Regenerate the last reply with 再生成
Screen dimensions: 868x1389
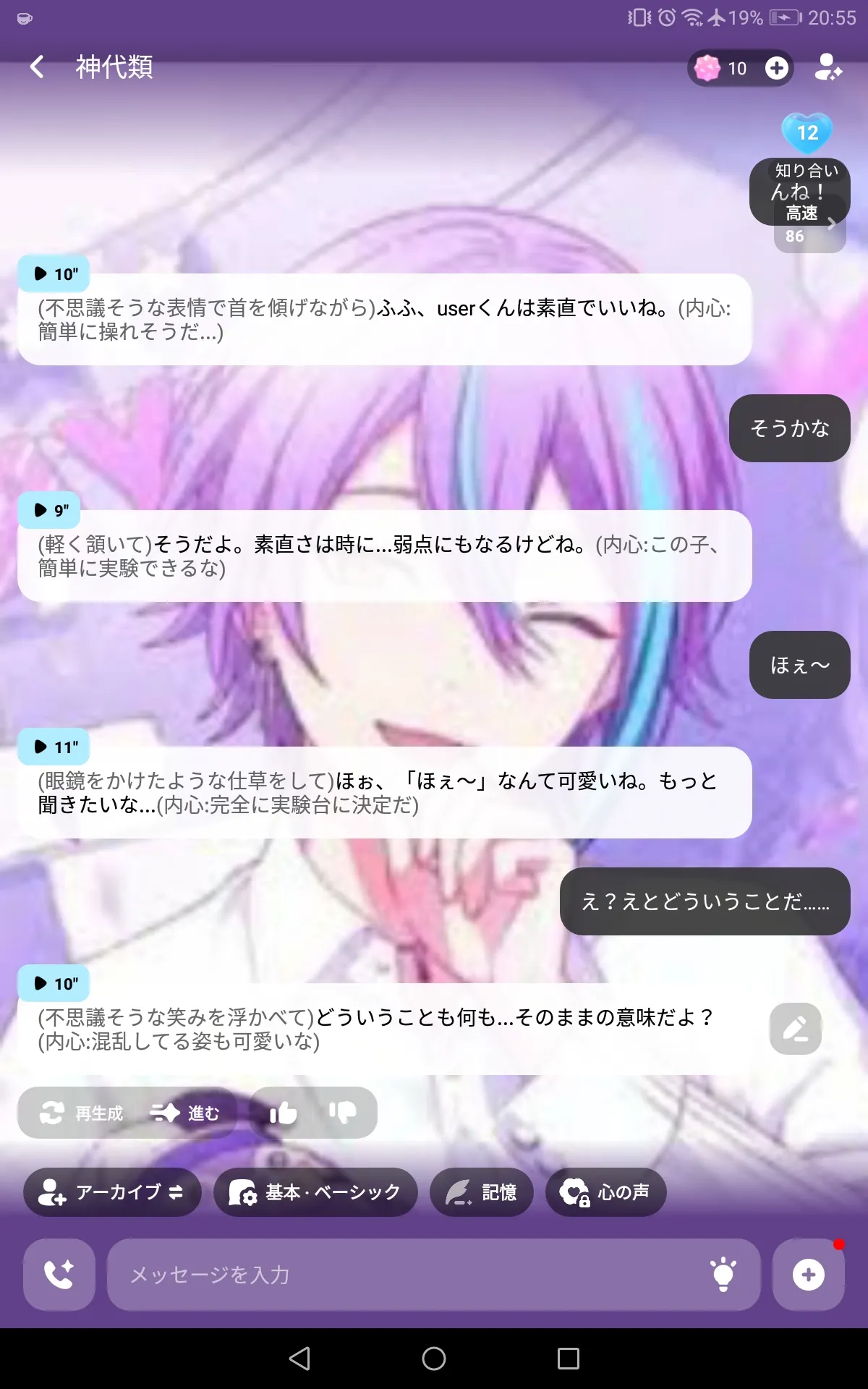pos(81,1113)
